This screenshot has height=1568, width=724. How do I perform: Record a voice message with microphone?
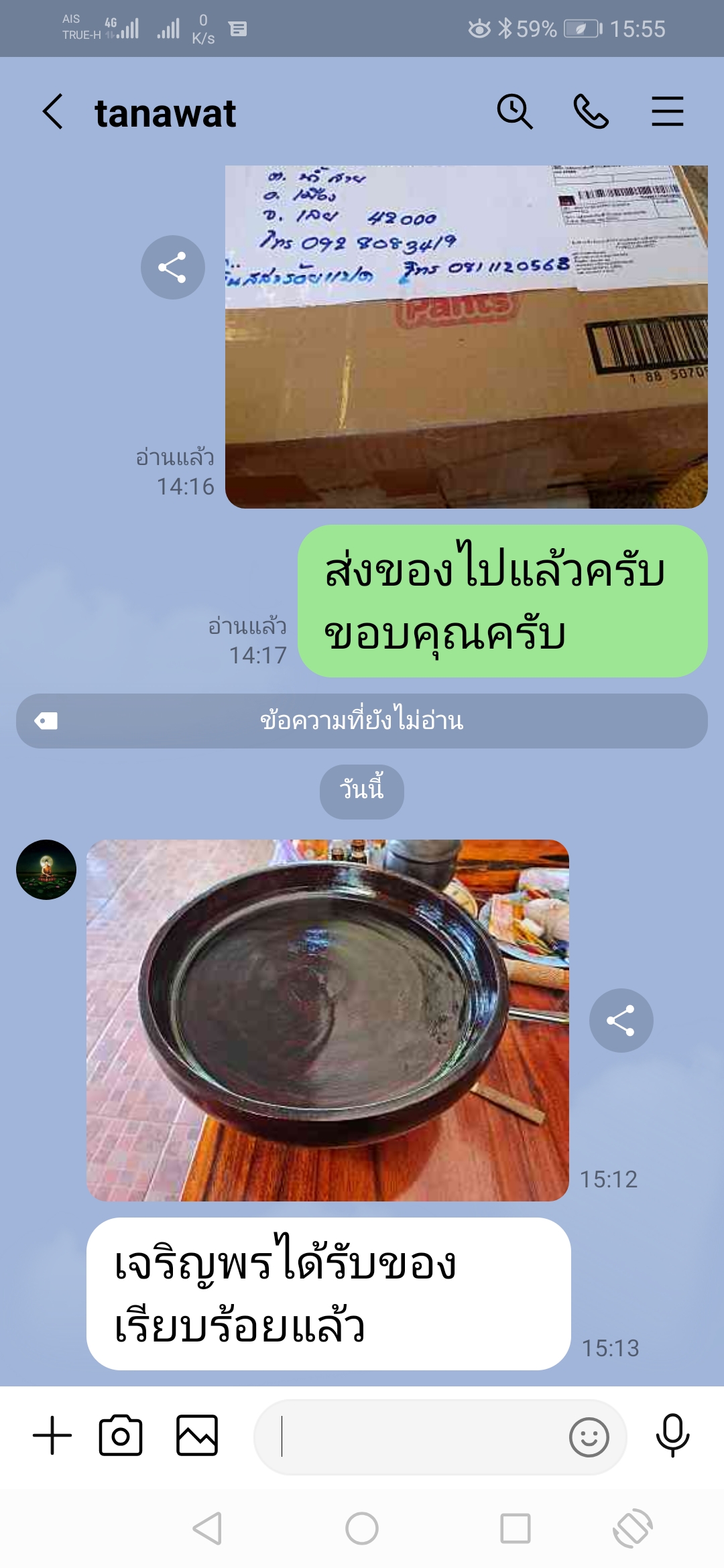coord(672,1436)
